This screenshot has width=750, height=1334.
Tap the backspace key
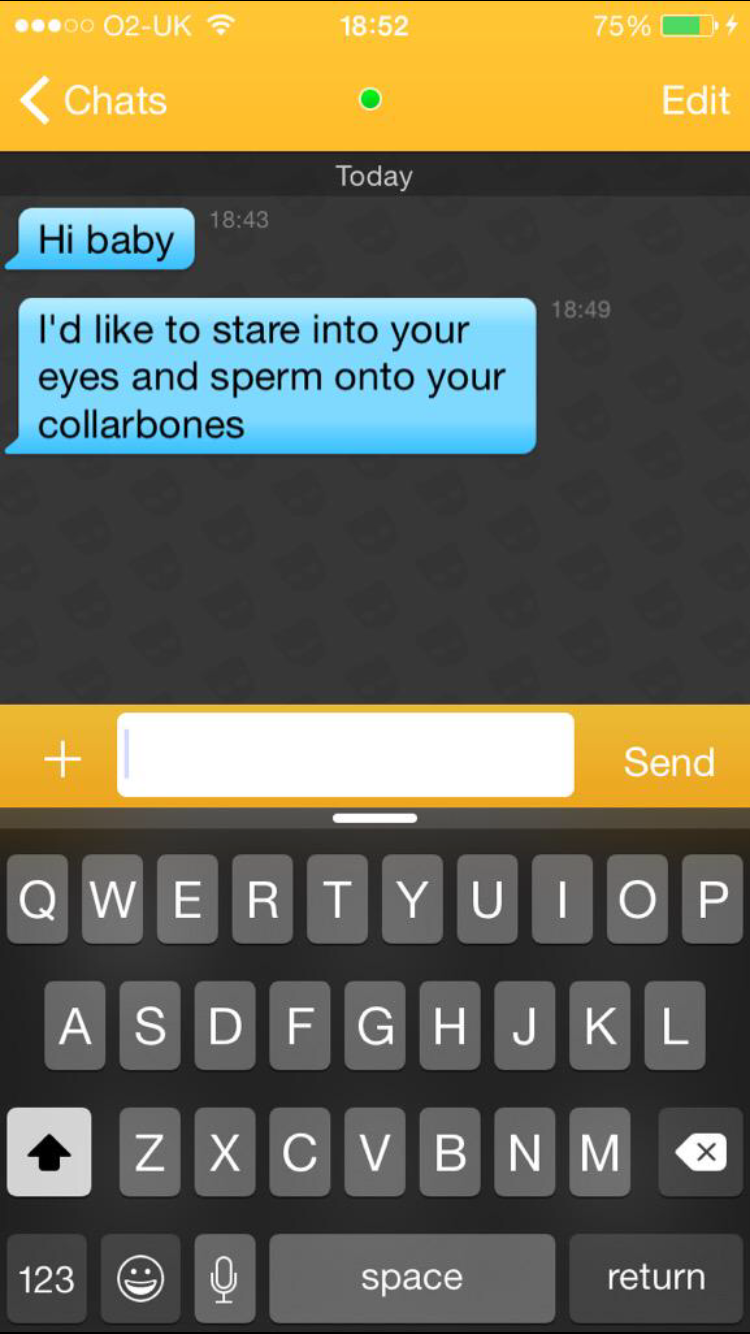[x=701, y=1152]
